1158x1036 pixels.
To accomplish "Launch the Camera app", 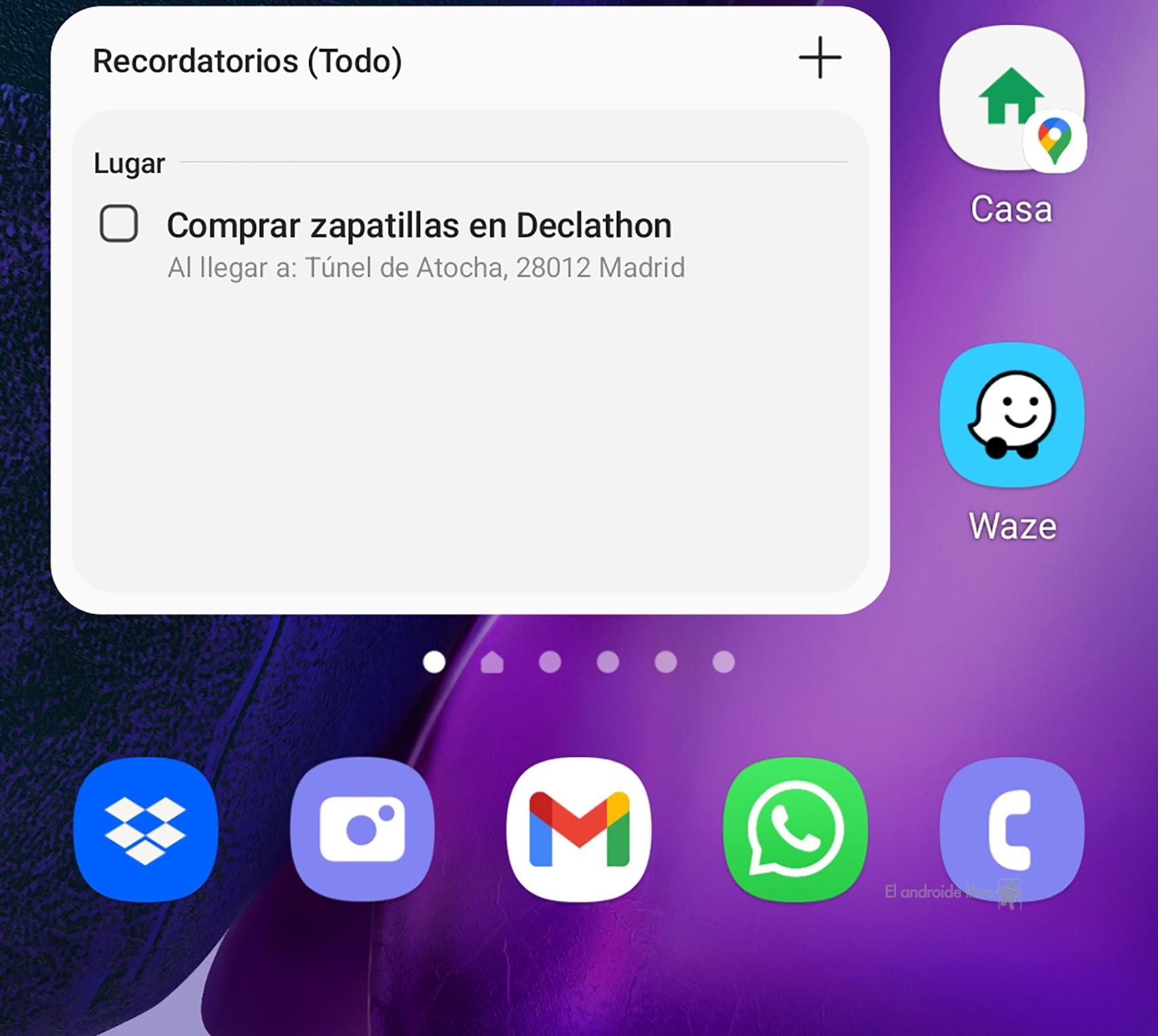I will tap(362, 829).
